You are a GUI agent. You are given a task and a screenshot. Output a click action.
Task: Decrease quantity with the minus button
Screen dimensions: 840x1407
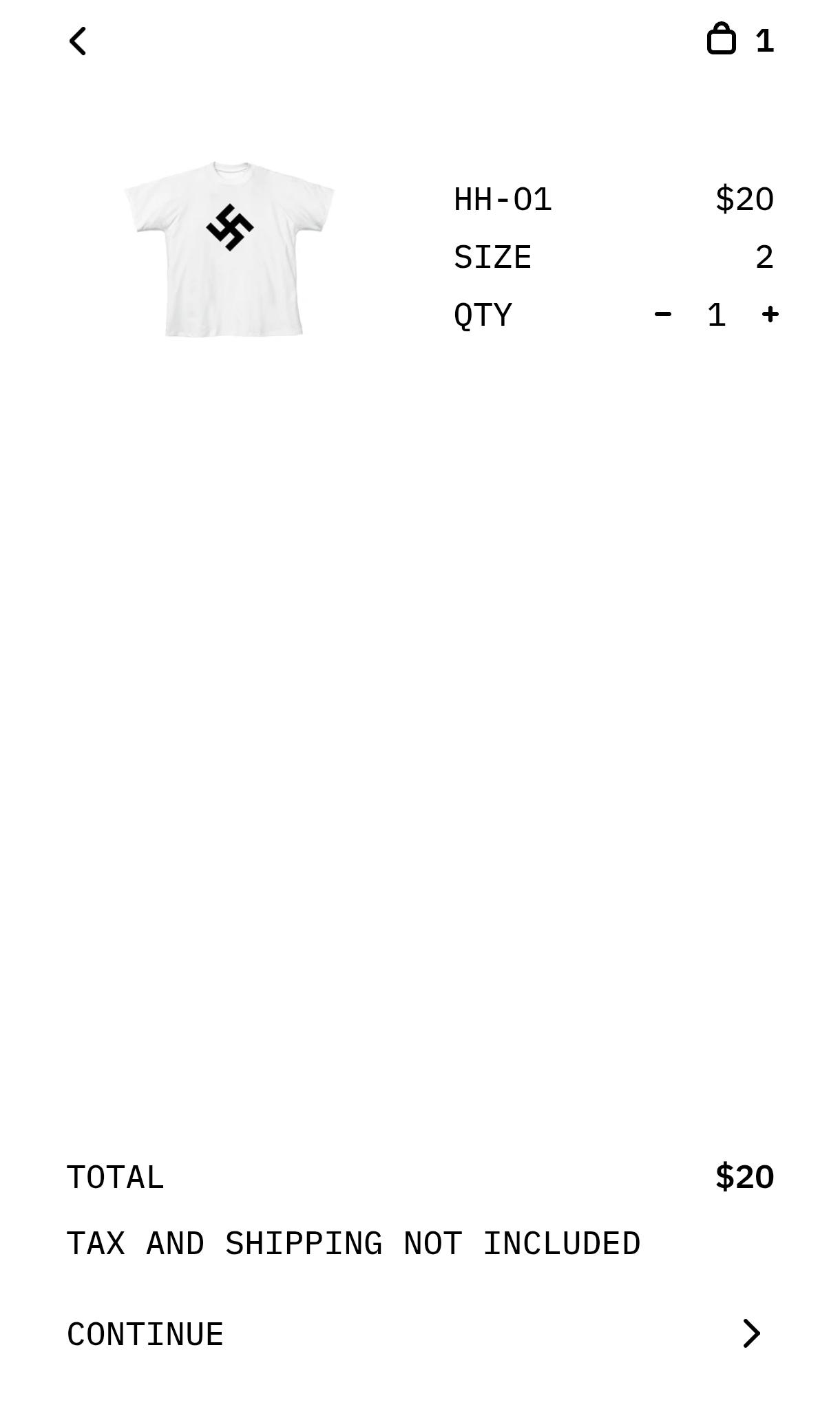pos(662,315)
